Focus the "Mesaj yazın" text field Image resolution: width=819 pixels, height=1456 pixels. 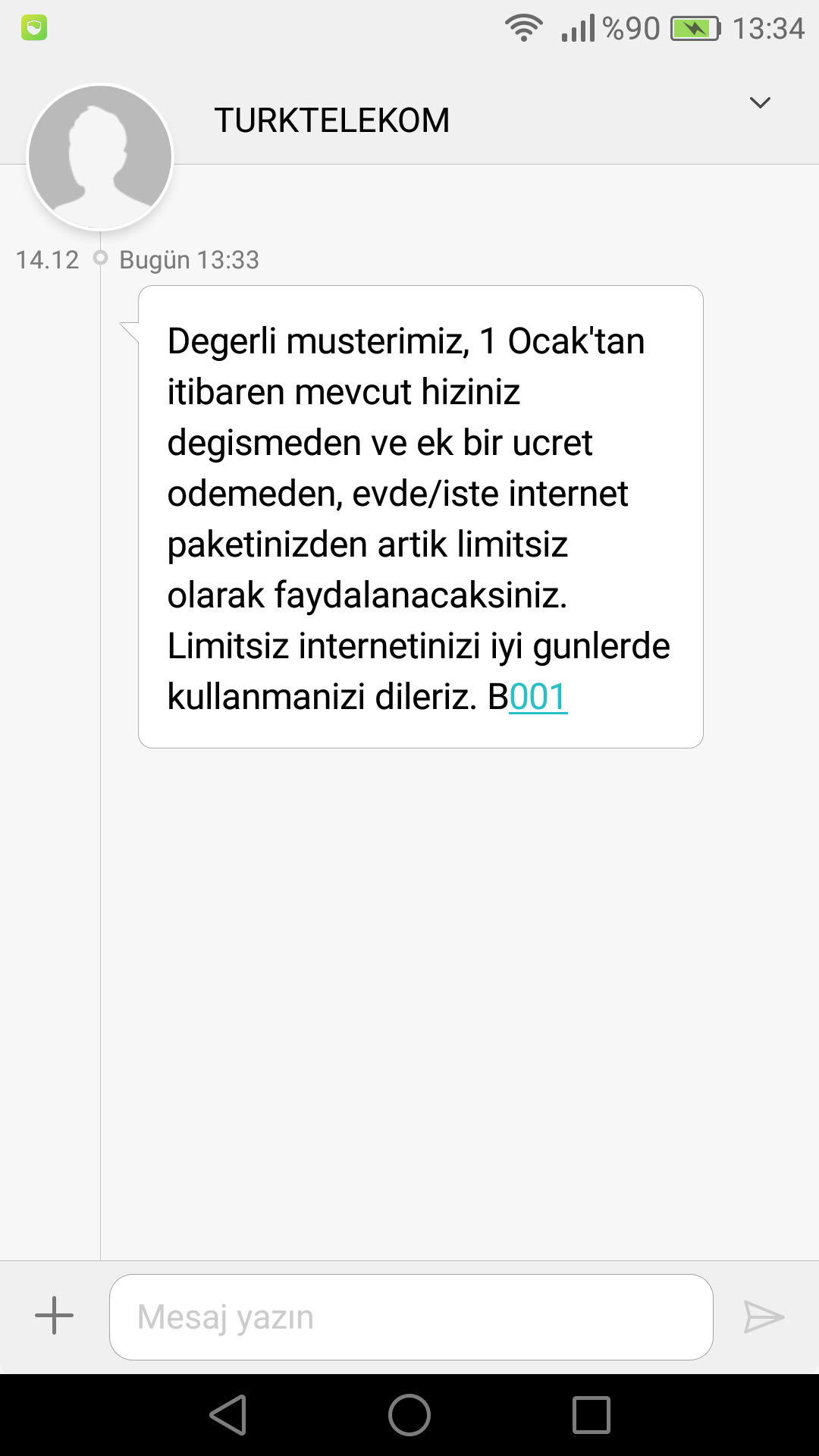pyautogui.click(x=411, y=1317)
